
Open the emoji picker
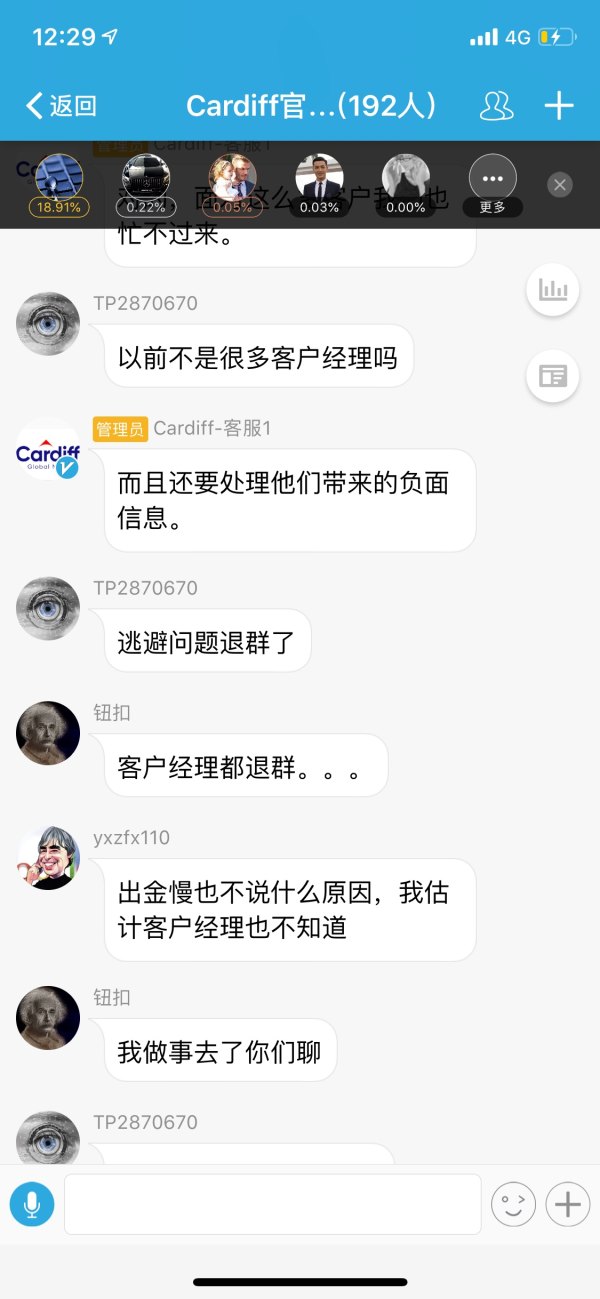(x=513, y=1204)
